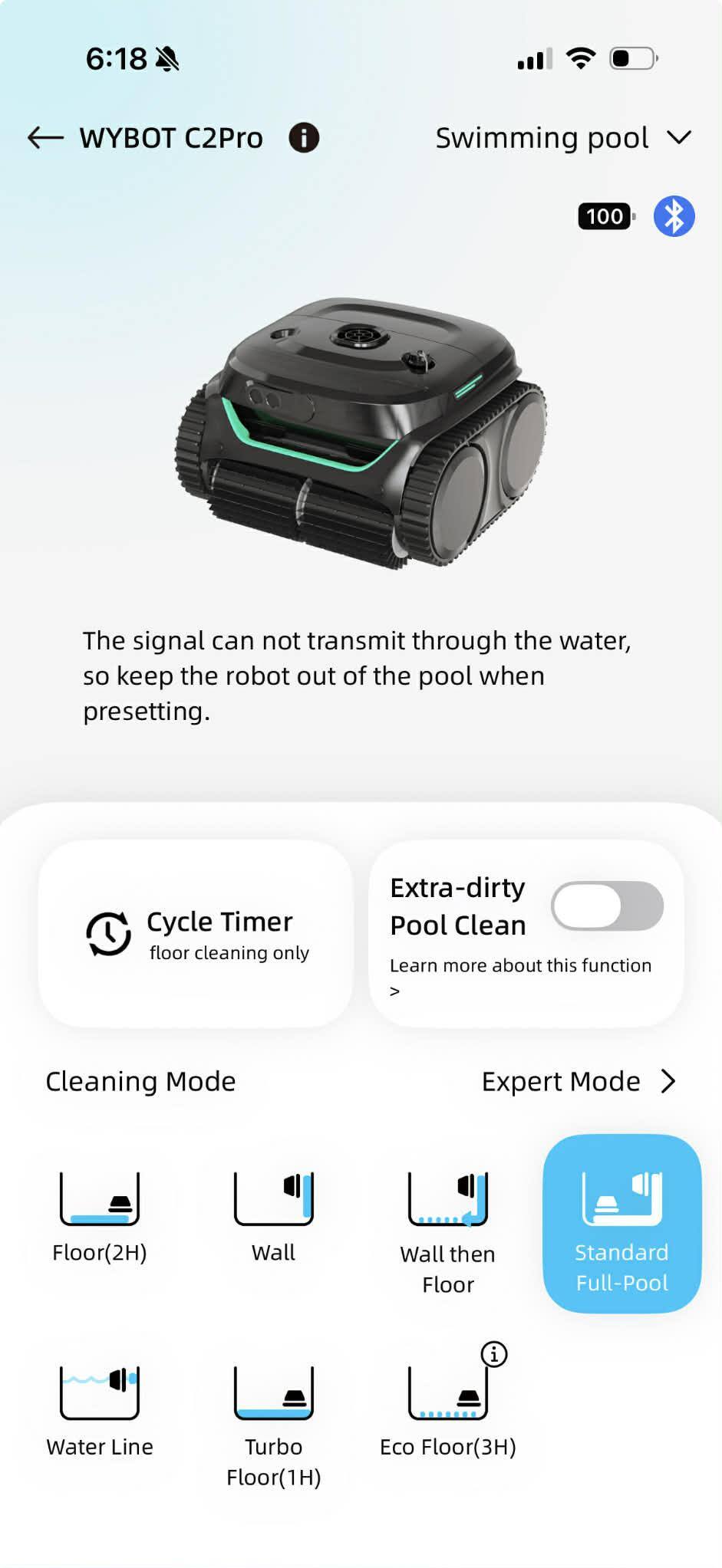Open the Cycle Timer card
The height and width of the screenshot is (1568, 722).
pyautogui.click(x=196, y=934)
